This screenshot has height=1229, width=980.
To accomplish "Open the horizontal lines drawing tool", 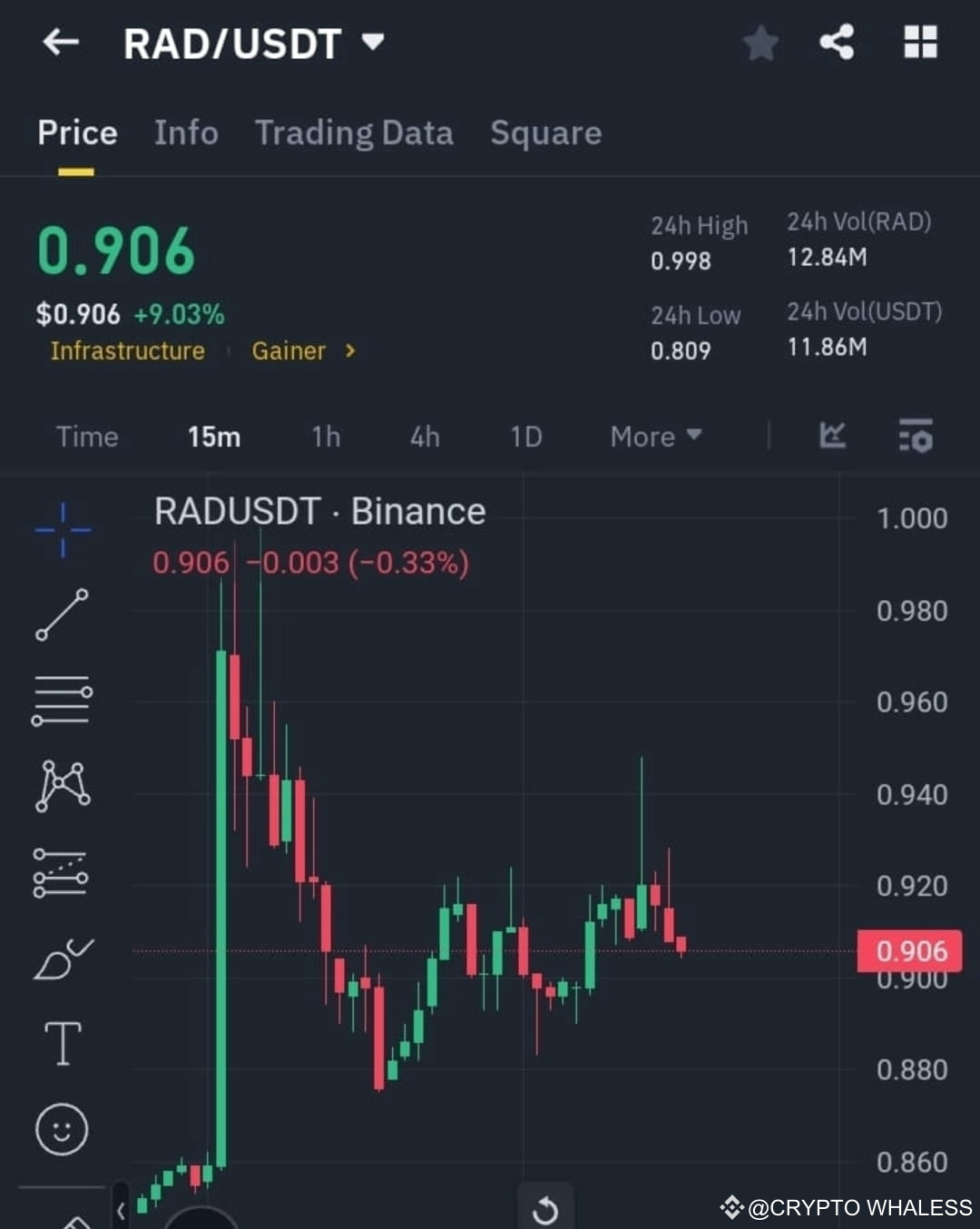I will pyautogui.click(x=62, y=699).
